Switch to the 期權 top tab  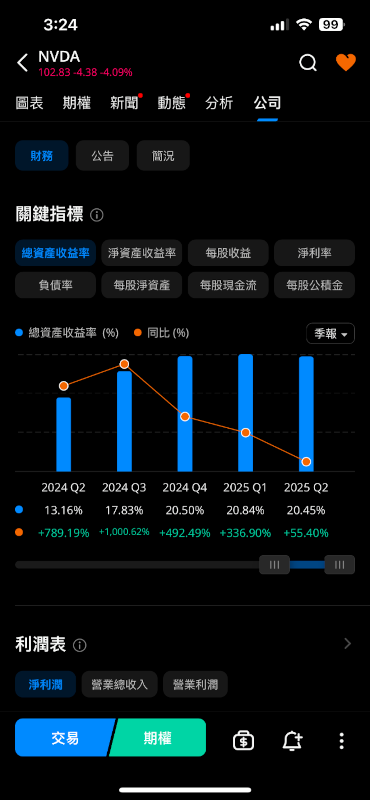click(x=77, y=103)
